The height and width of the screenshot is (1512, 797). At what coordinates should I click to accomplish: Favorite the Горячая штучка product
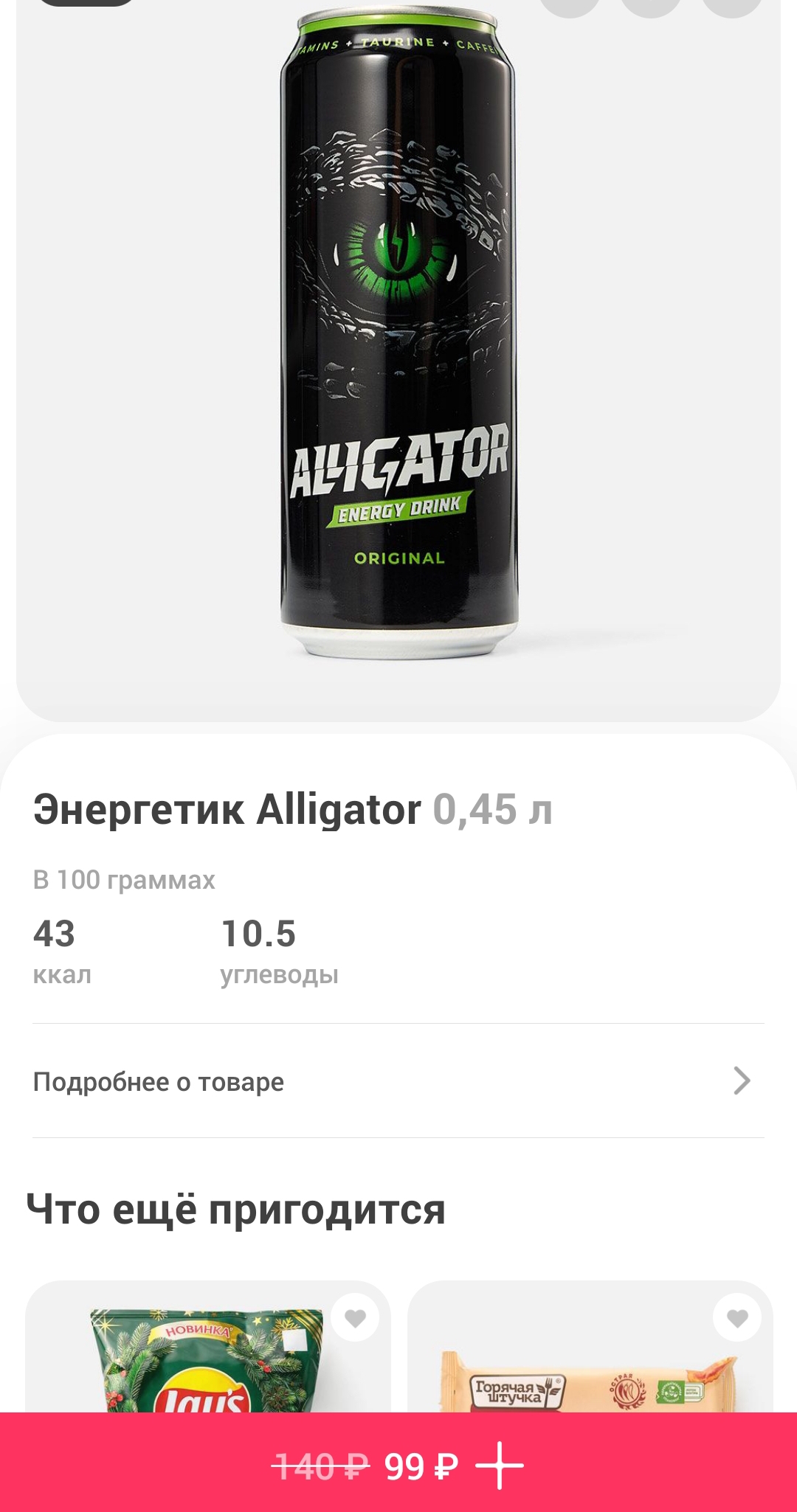737,1318
